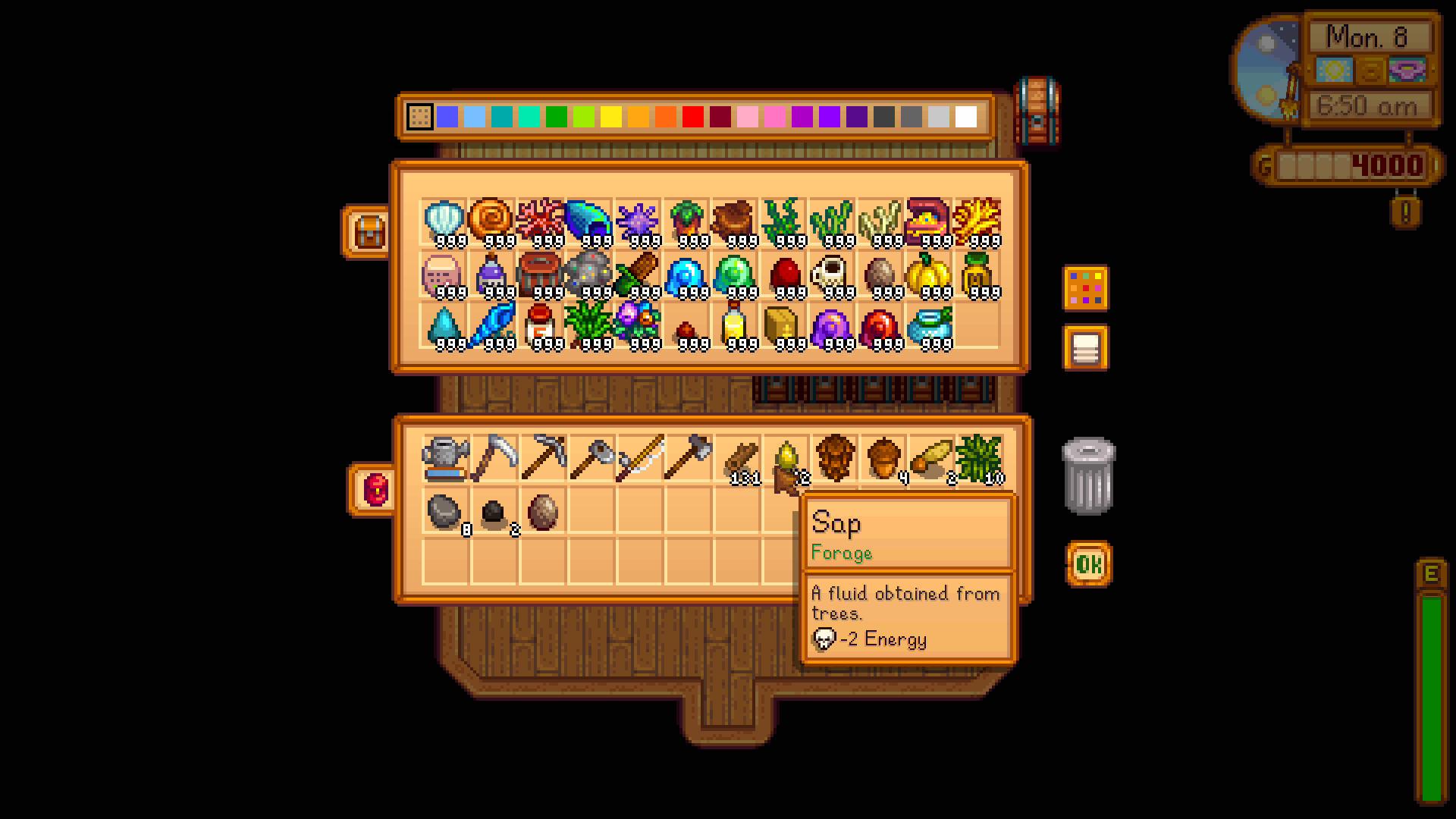The width and height of the screenshot is (1456, 819).
Task: Organize chest items with the stack button
Action: [1085, 347]
